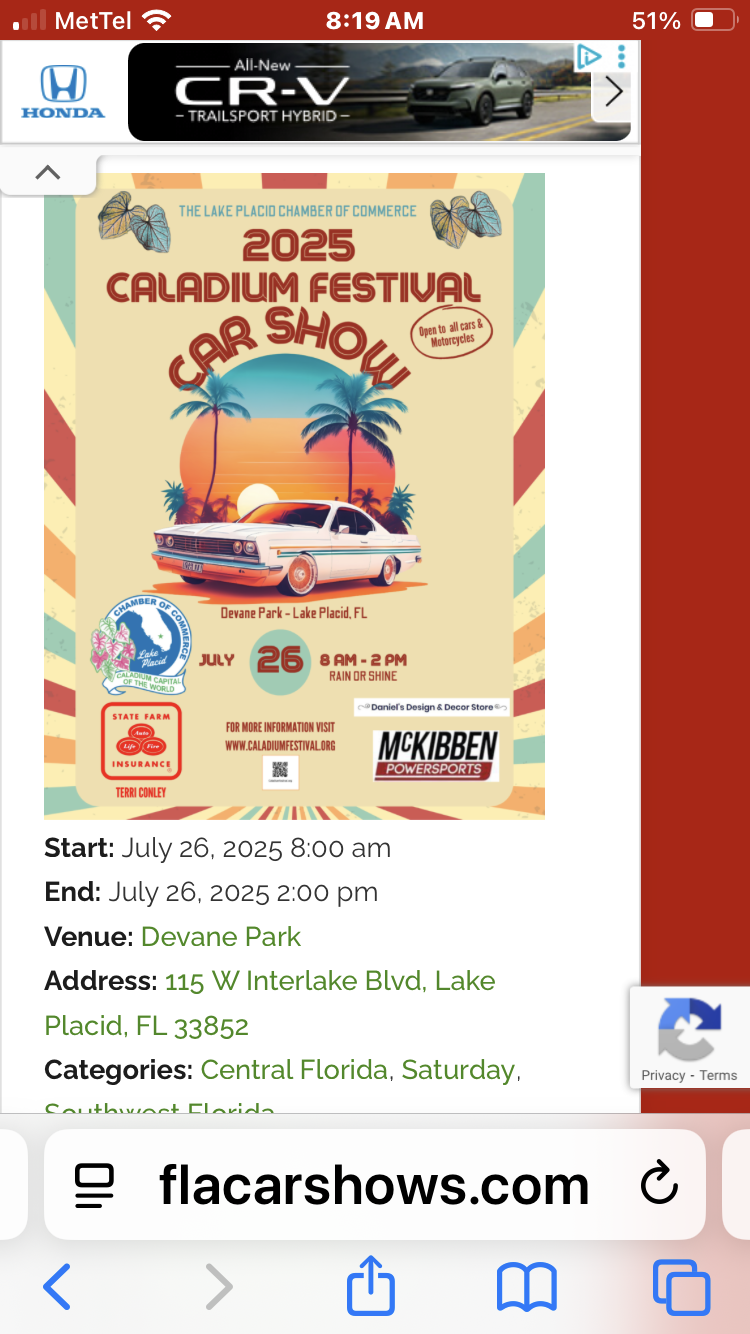Open the page format menu in the address bar
Screen dimensions: 750x1334
[95, 1186]
